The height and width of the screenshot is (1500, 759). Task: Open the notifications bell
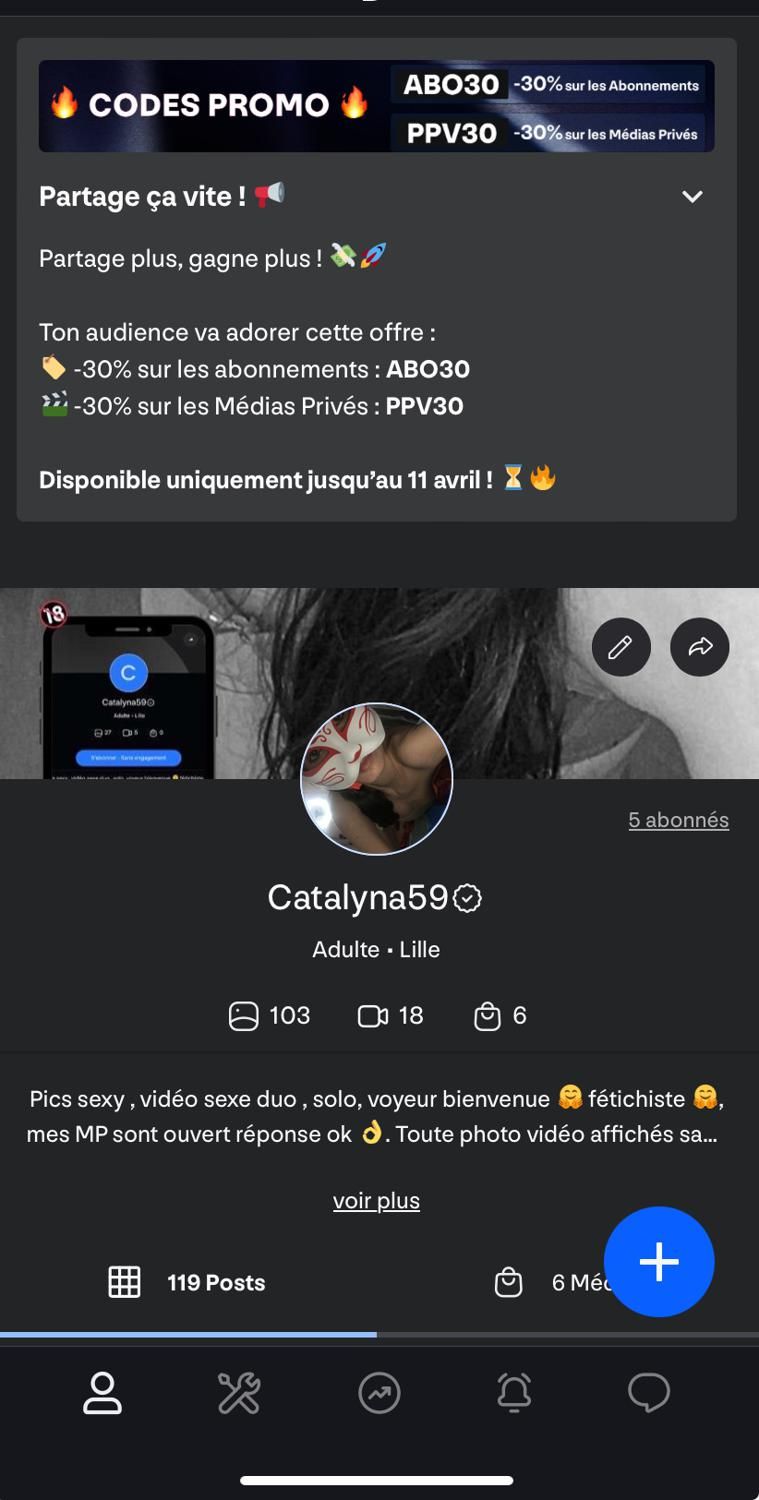click(x=514, y=1393)
